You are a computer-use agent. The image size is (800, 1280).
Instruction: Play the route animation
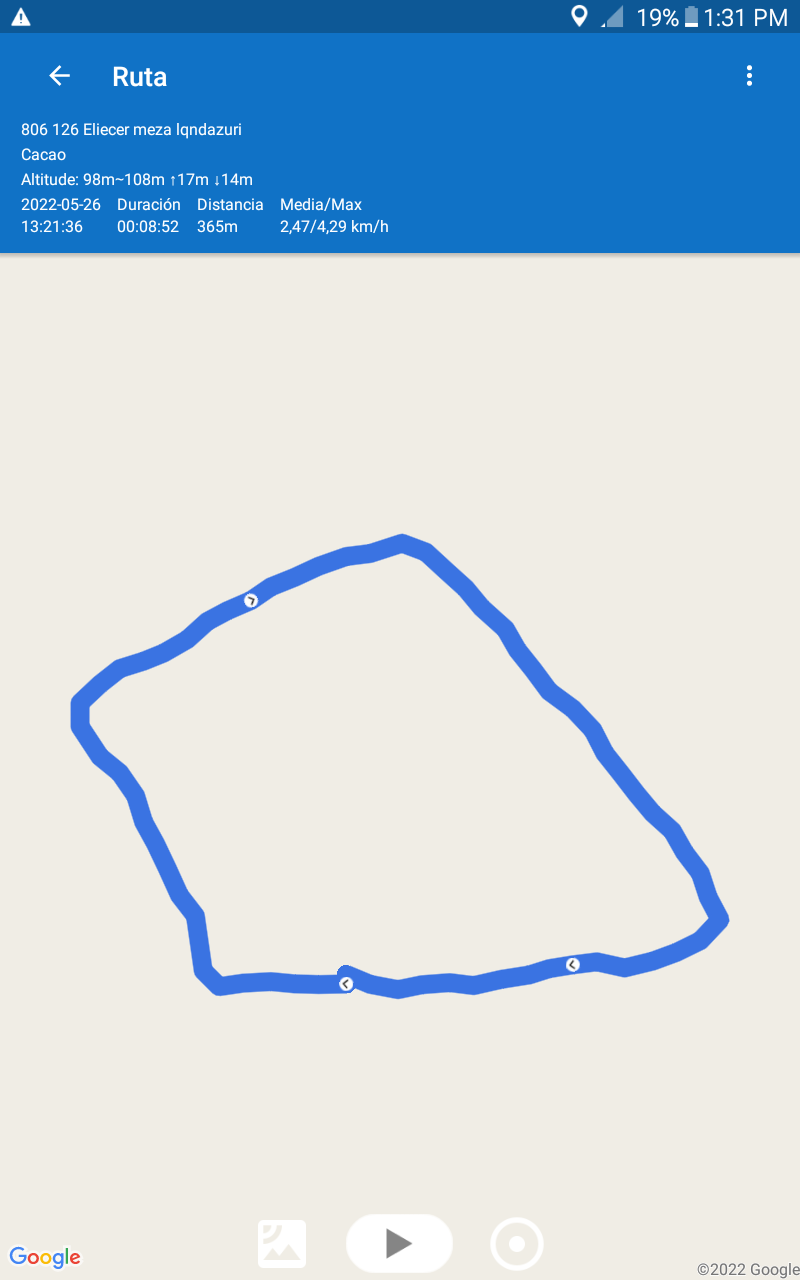(x=399, y=1243)
